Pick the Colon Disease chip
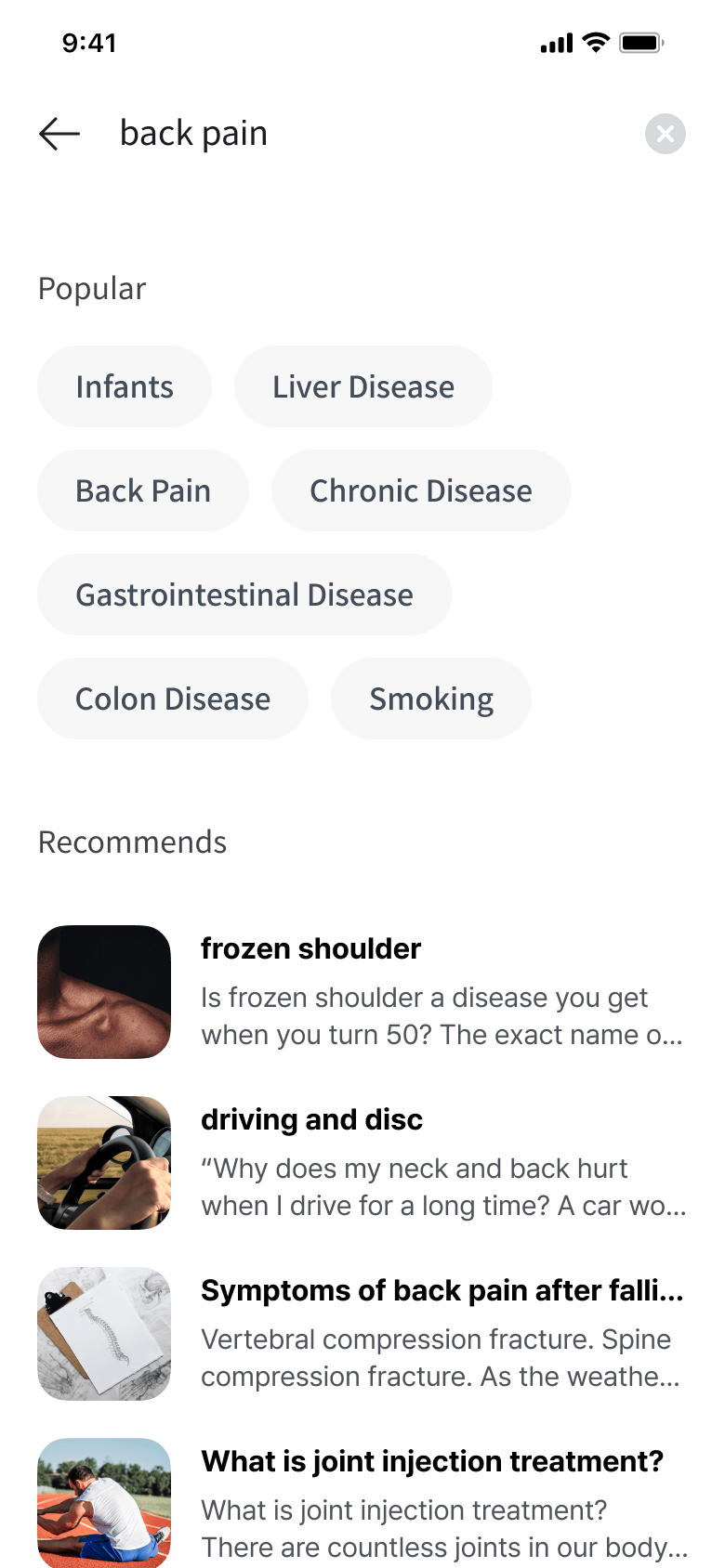The image size is (725, 1568). [173, 699]
